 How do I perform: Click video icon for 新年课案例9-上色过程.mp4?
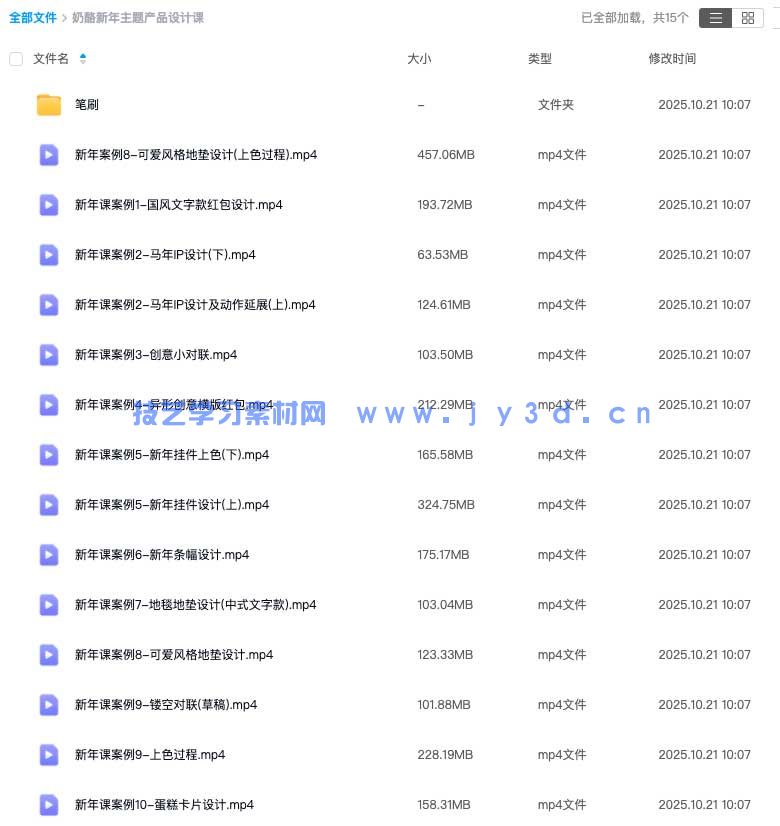pyautogui.click(x=49, y=754)
